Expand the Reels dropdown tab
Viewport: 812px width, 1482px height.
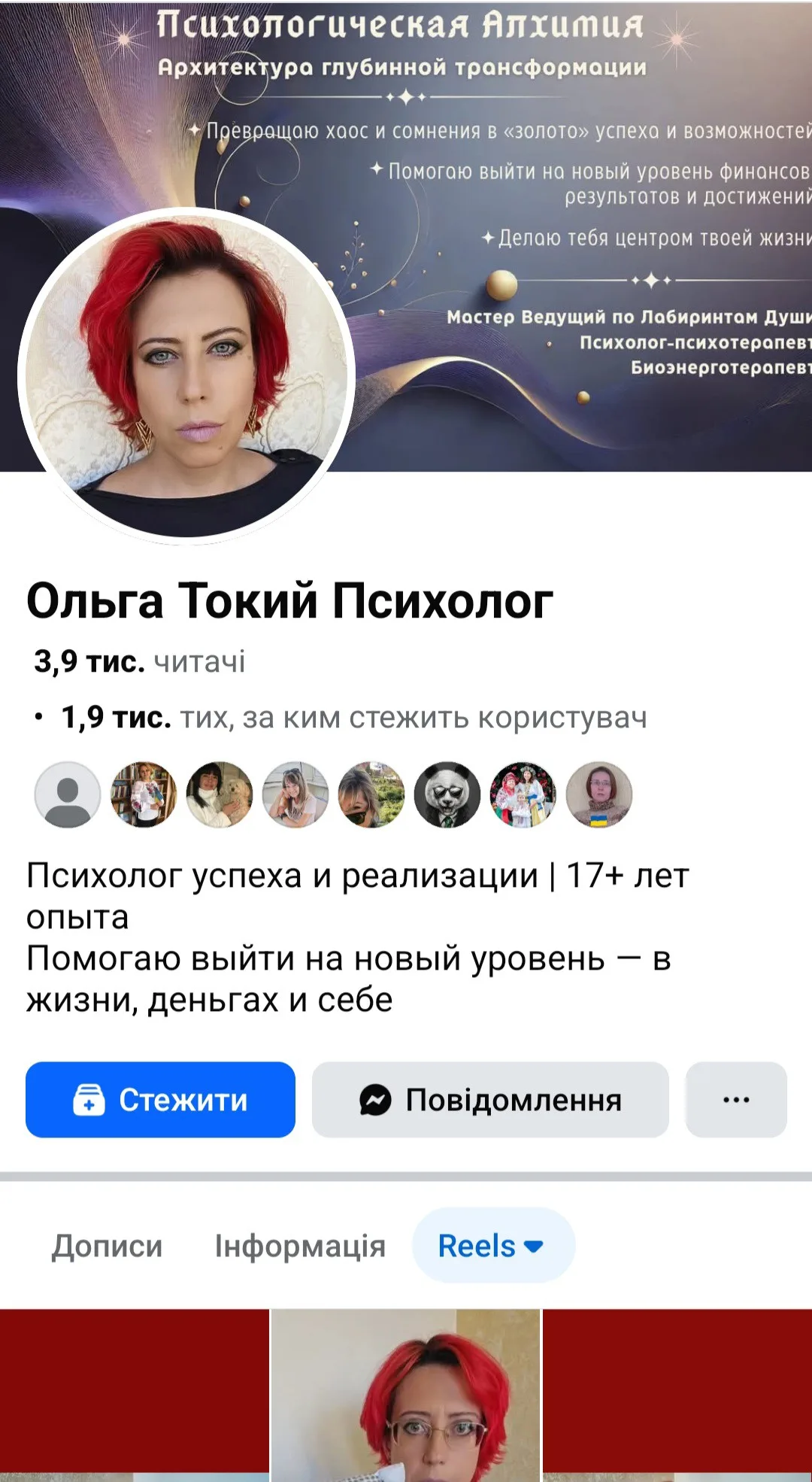[x=493, y=1246]
